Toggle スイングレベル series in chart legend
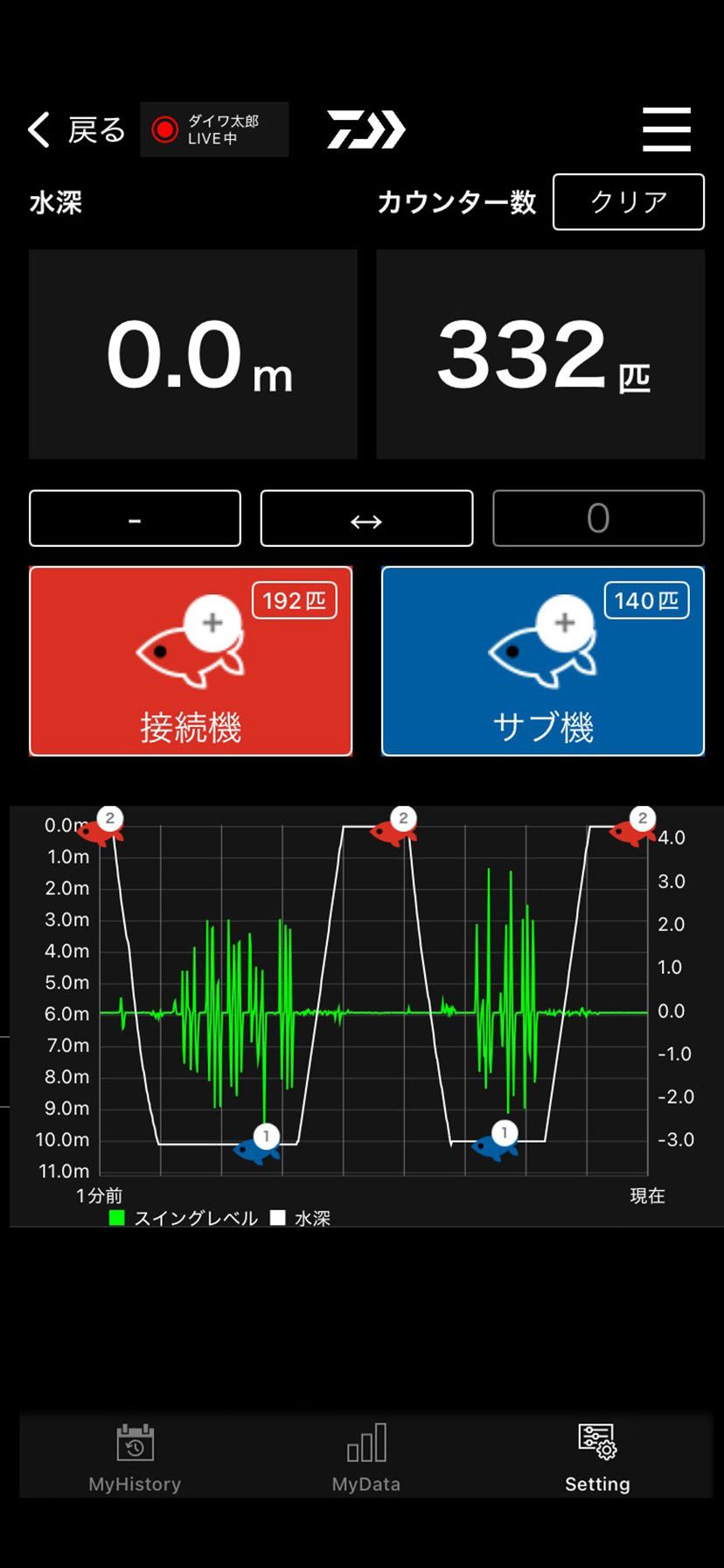Image resolution: width=724 pixels, height=1568 pixels. 184,1218
